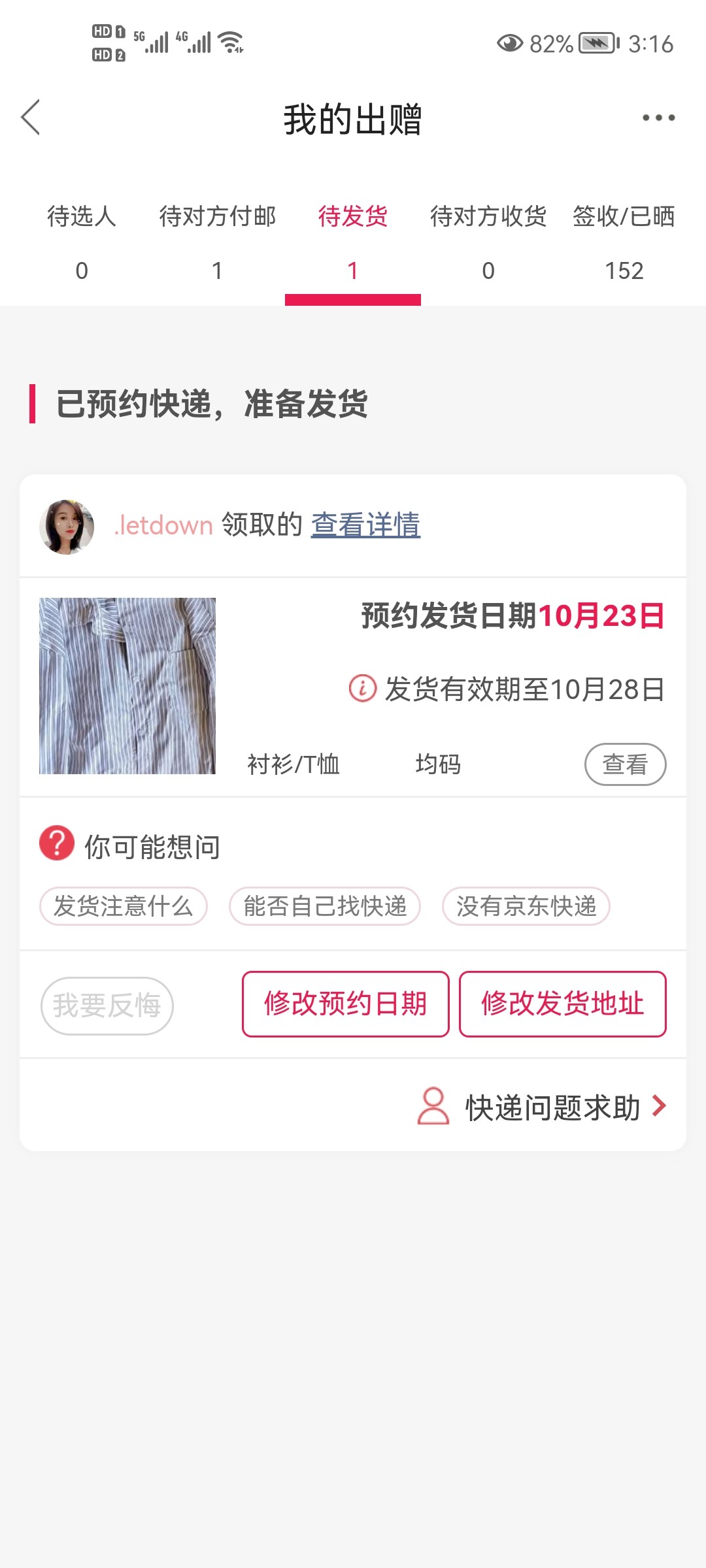Tap the 查看 button for the shirt

click(625, 764)
